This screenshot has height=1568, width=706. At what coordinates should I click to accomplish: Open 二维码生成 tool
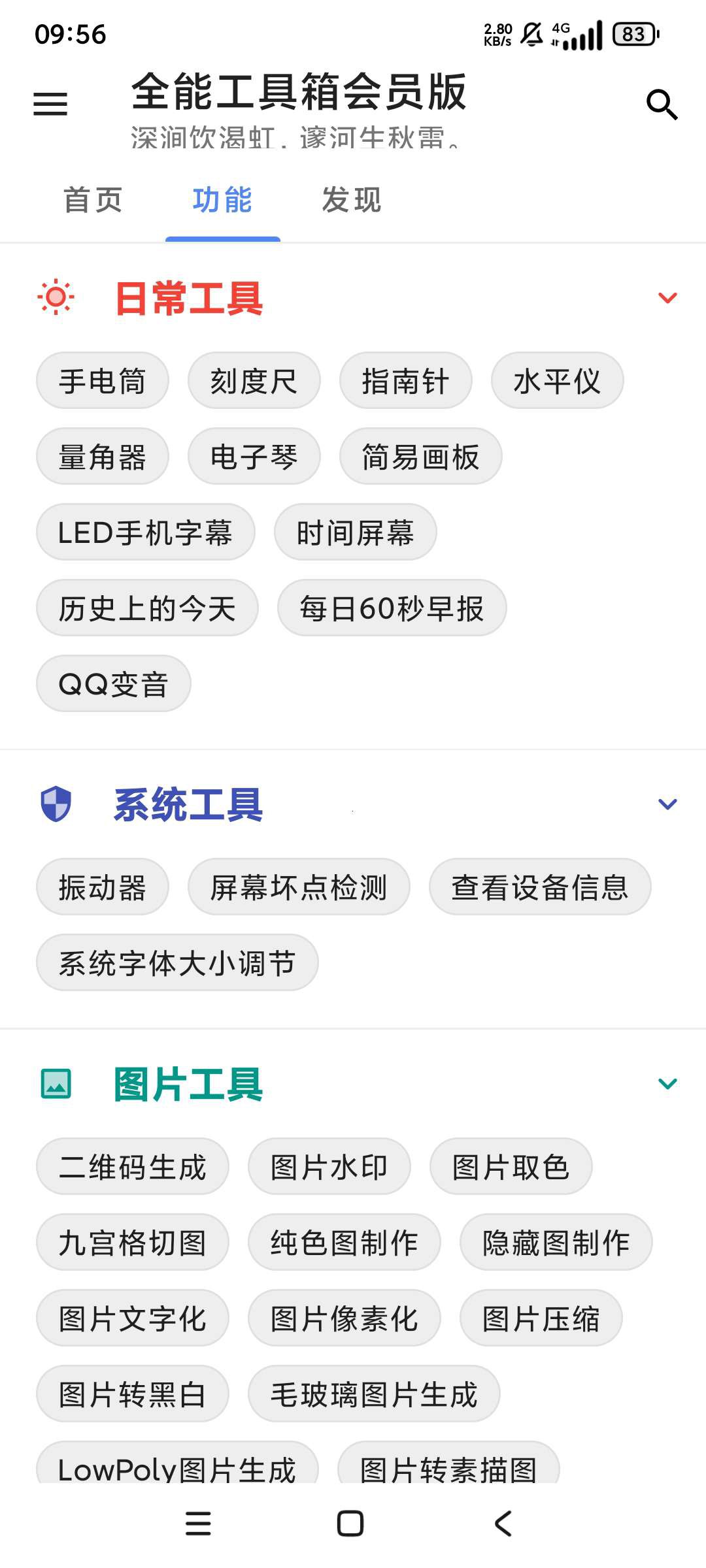pos(132,1167)
